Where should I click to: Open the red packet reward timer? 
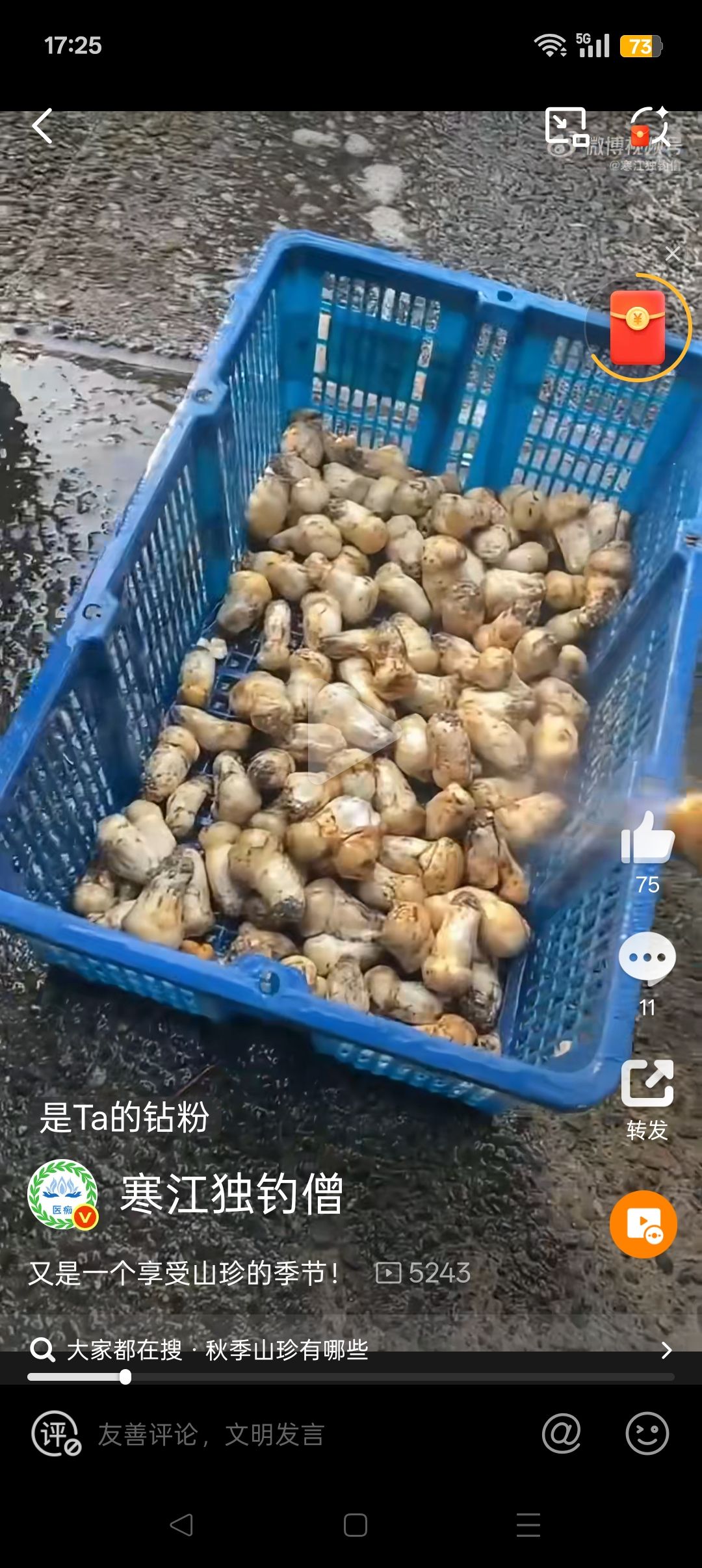[x=638, y=328]
